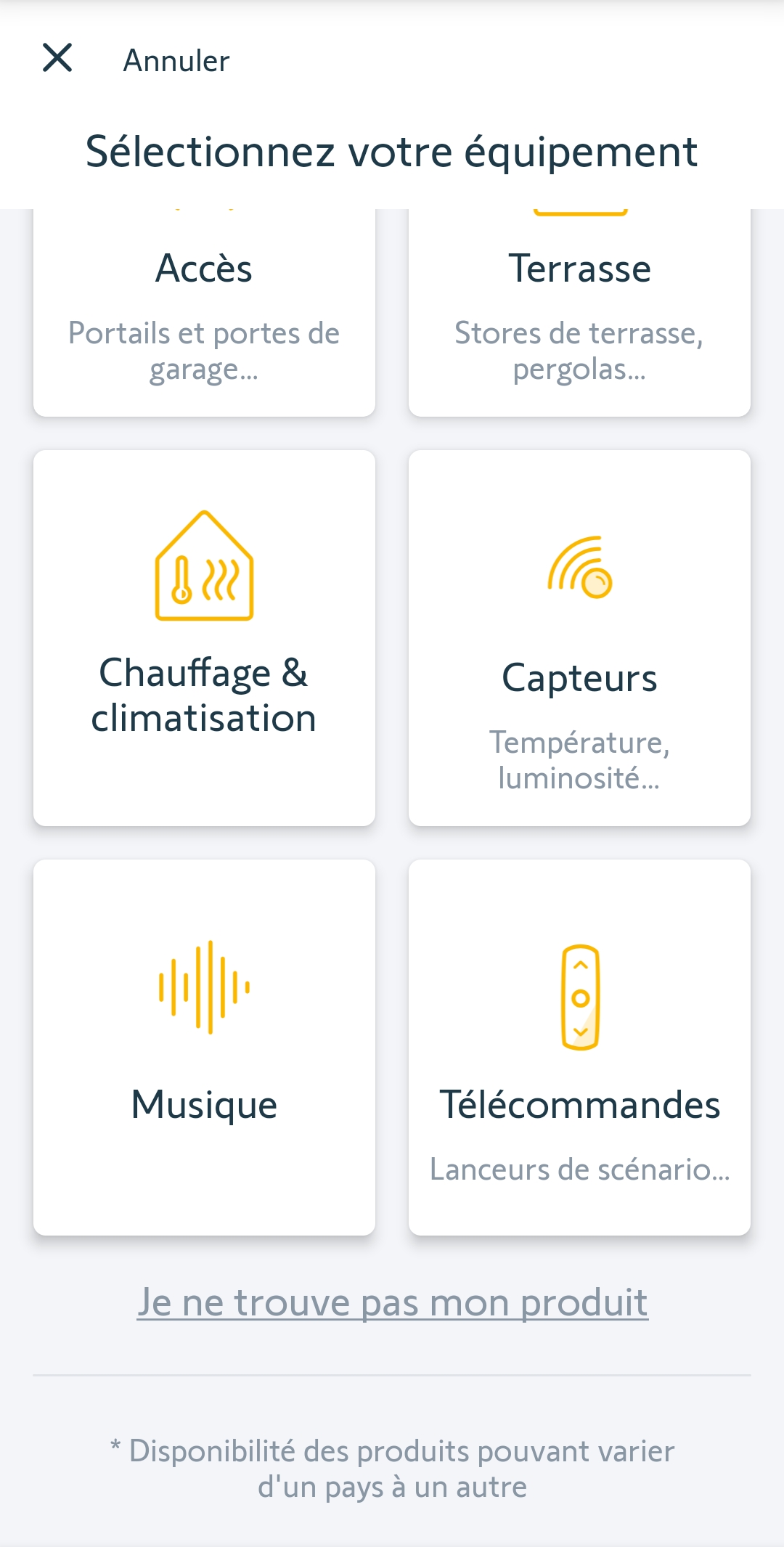
Task: Open Chauffage & climatisation category
Action: (x=204, y=637)
